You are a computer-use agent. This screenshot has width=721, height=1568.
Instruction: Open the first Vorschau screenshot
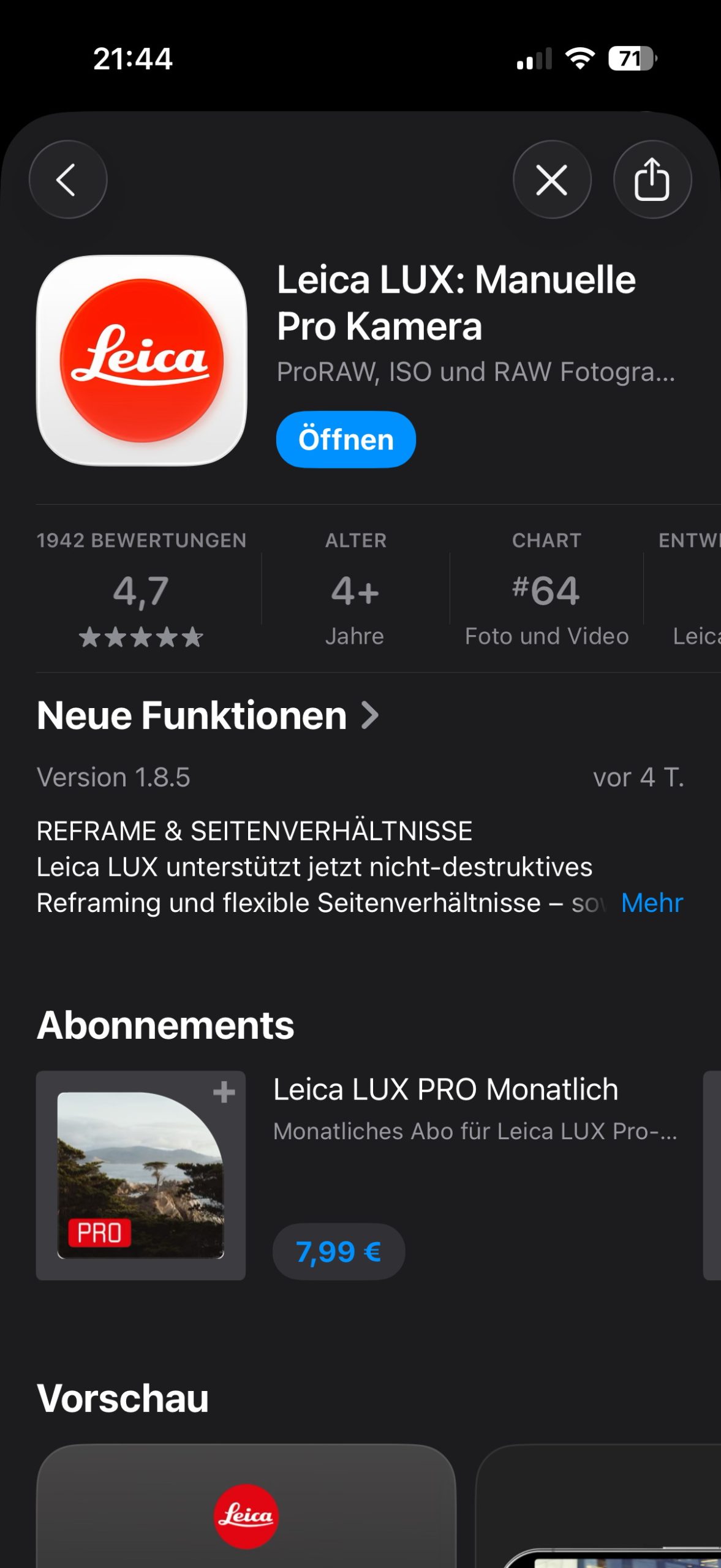click(246, 1507)
